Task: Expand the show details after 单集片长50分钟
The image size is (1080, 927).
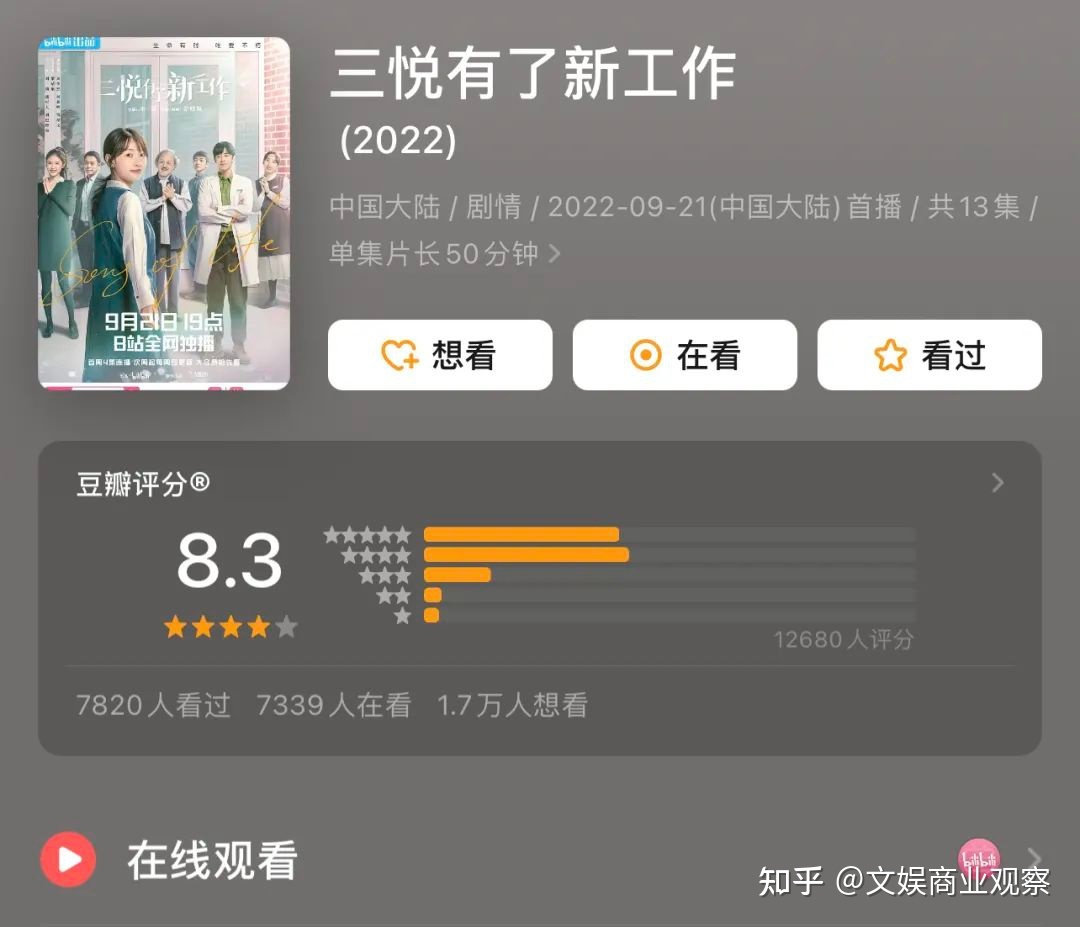Action: [555, 254]
